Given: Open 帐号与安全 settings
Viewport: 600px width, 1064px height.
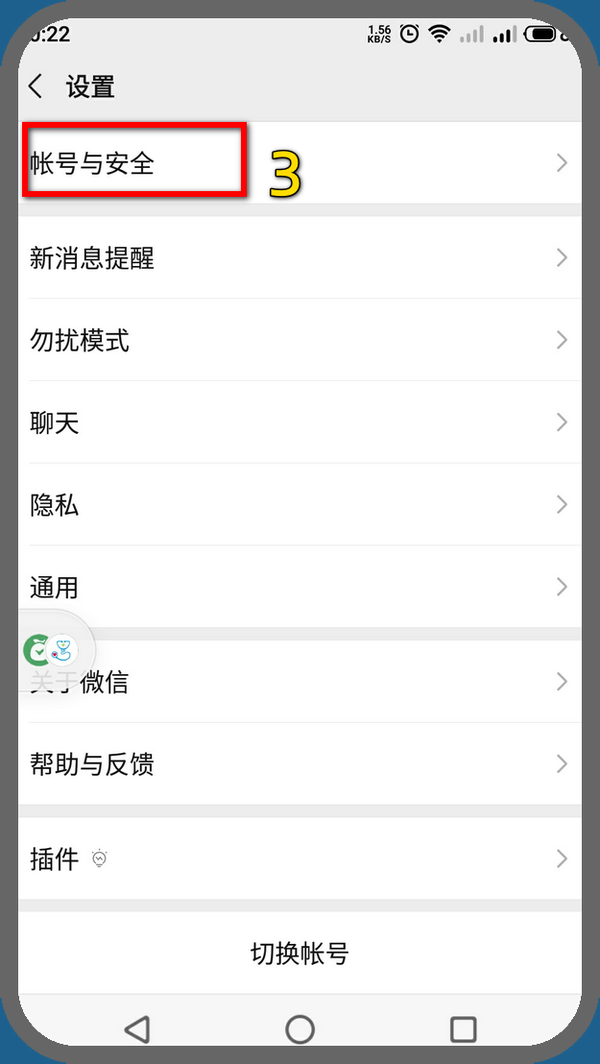Looking at the screenshot, I should click(x=300, y=163).
